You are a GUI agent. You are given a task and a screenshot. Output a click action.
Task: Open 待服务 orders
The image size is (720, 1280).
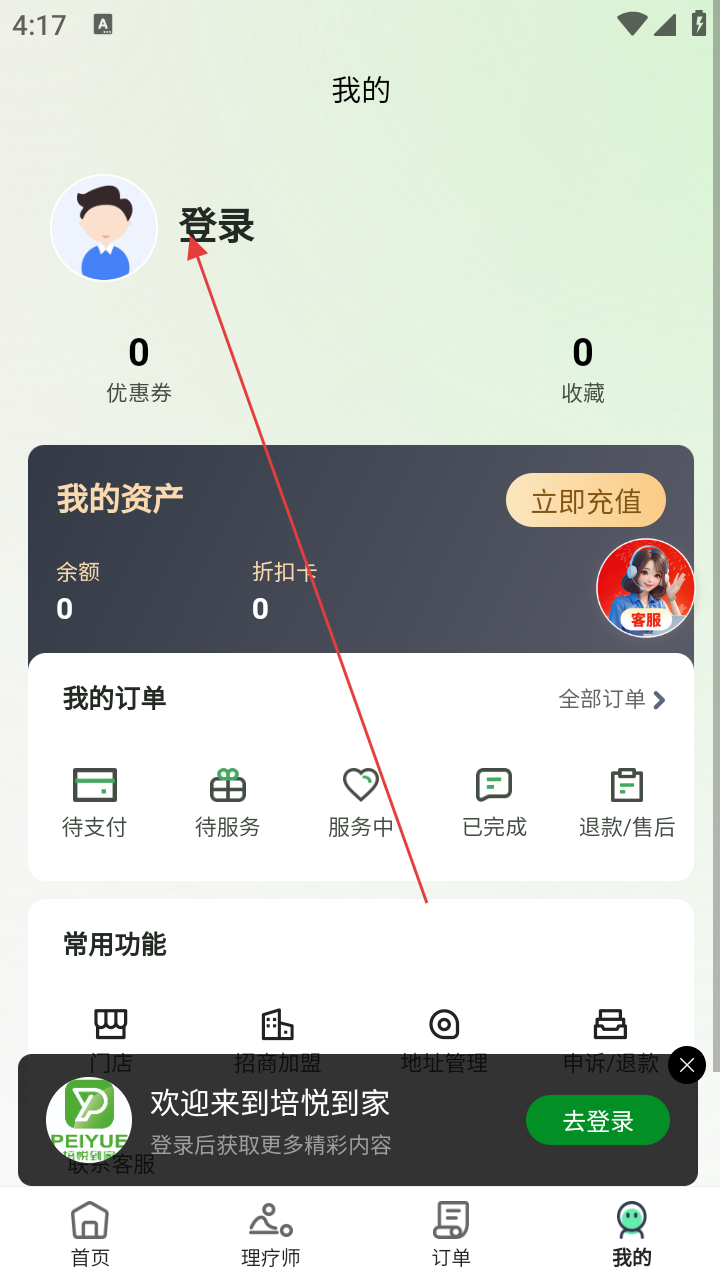228,802
